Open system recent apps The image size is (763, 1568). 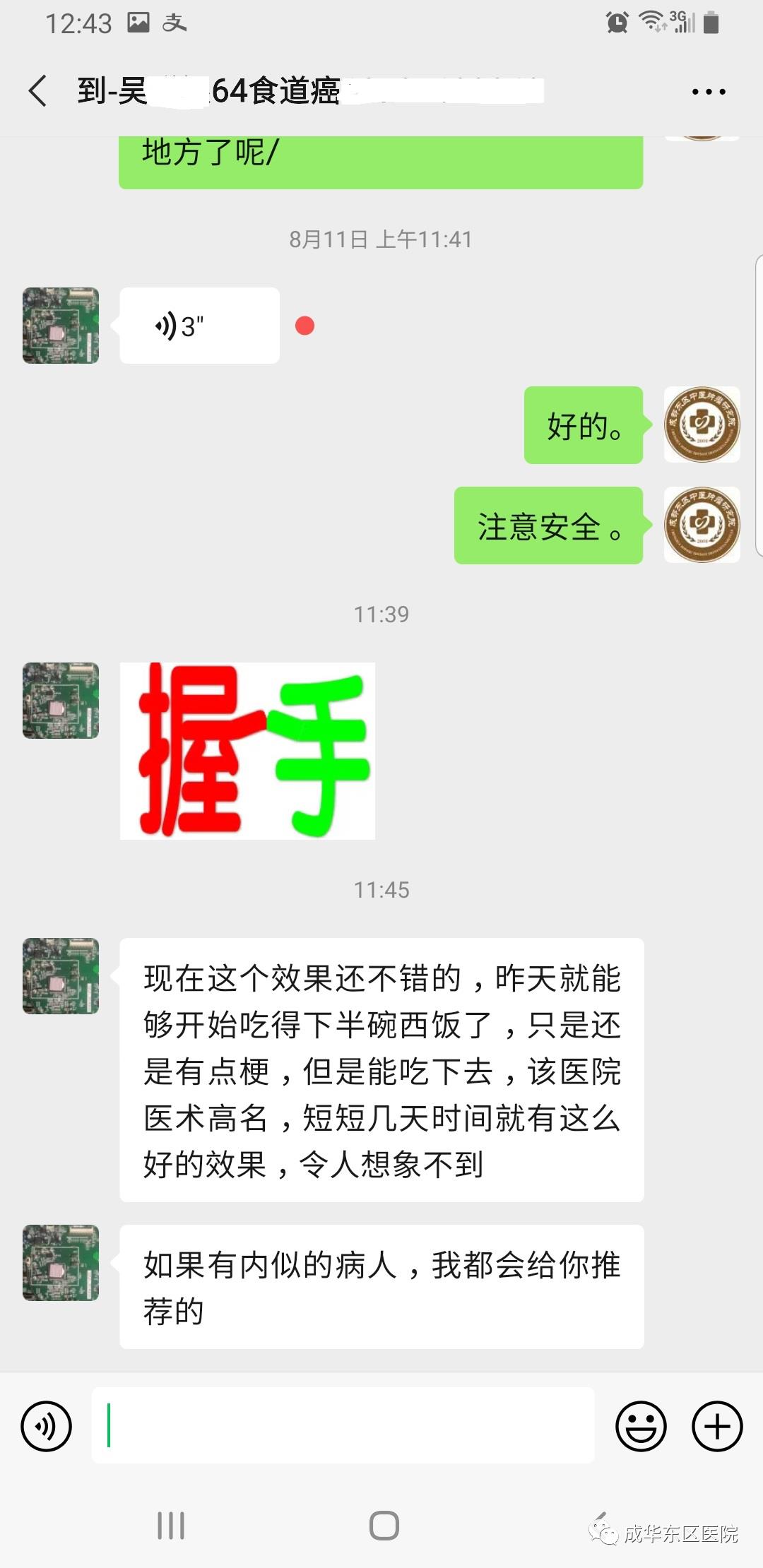point(171,1526)
